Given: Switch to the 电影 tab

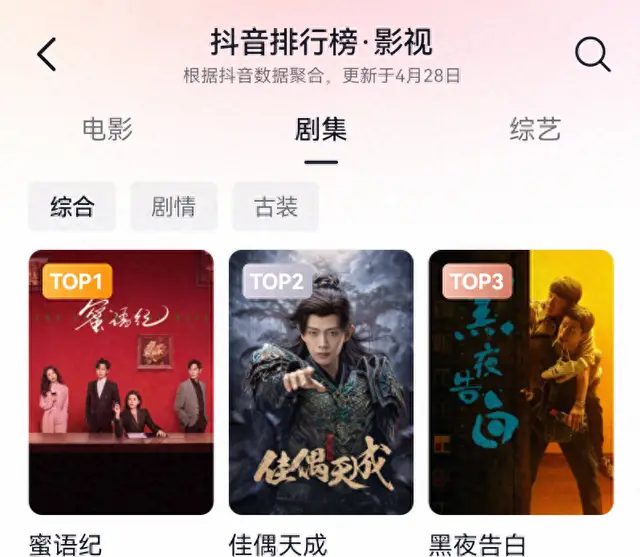Looking at the screenshot, I should coord(107,129).
